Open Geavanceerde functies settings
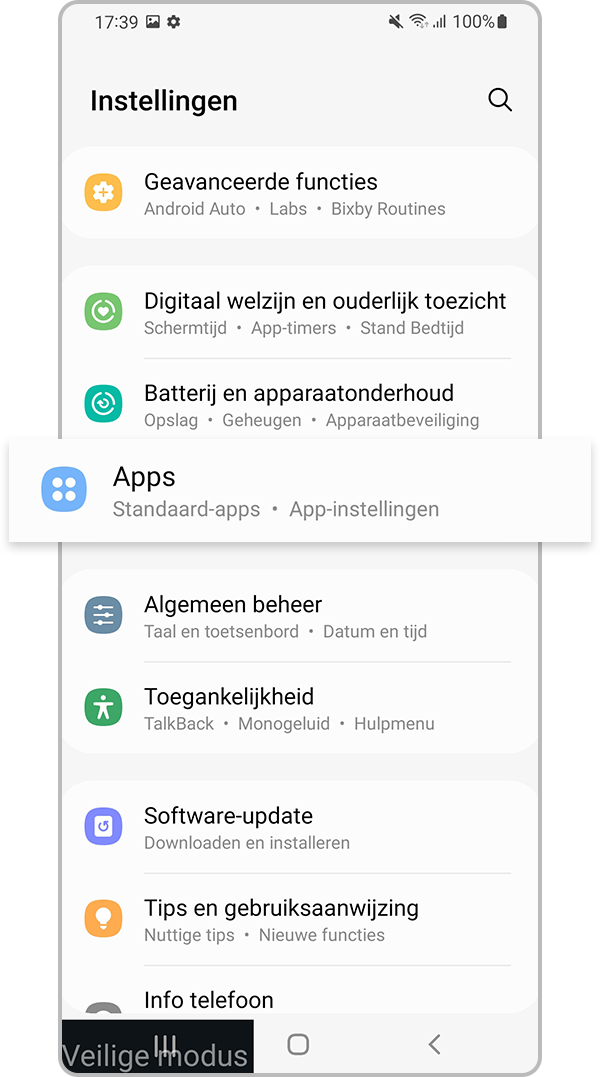This screenshot has height=1077, width=600. coord(300,194)
